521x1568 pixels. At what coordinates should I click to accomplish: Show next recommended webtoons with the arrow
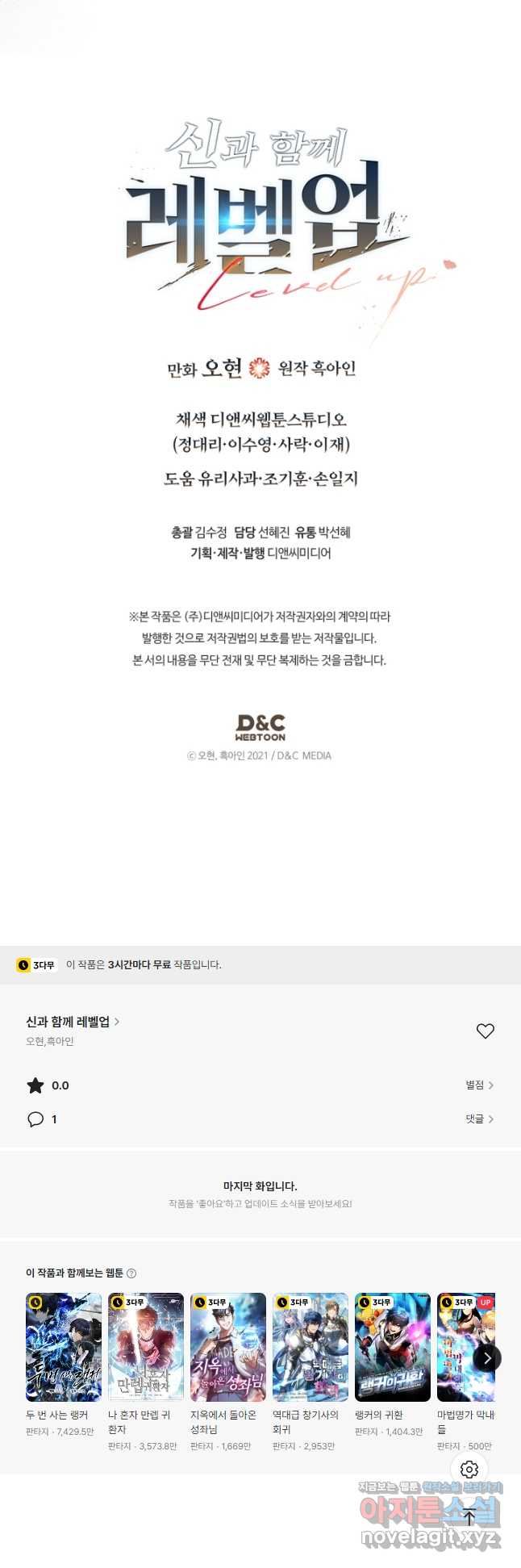pos(486,1358)
